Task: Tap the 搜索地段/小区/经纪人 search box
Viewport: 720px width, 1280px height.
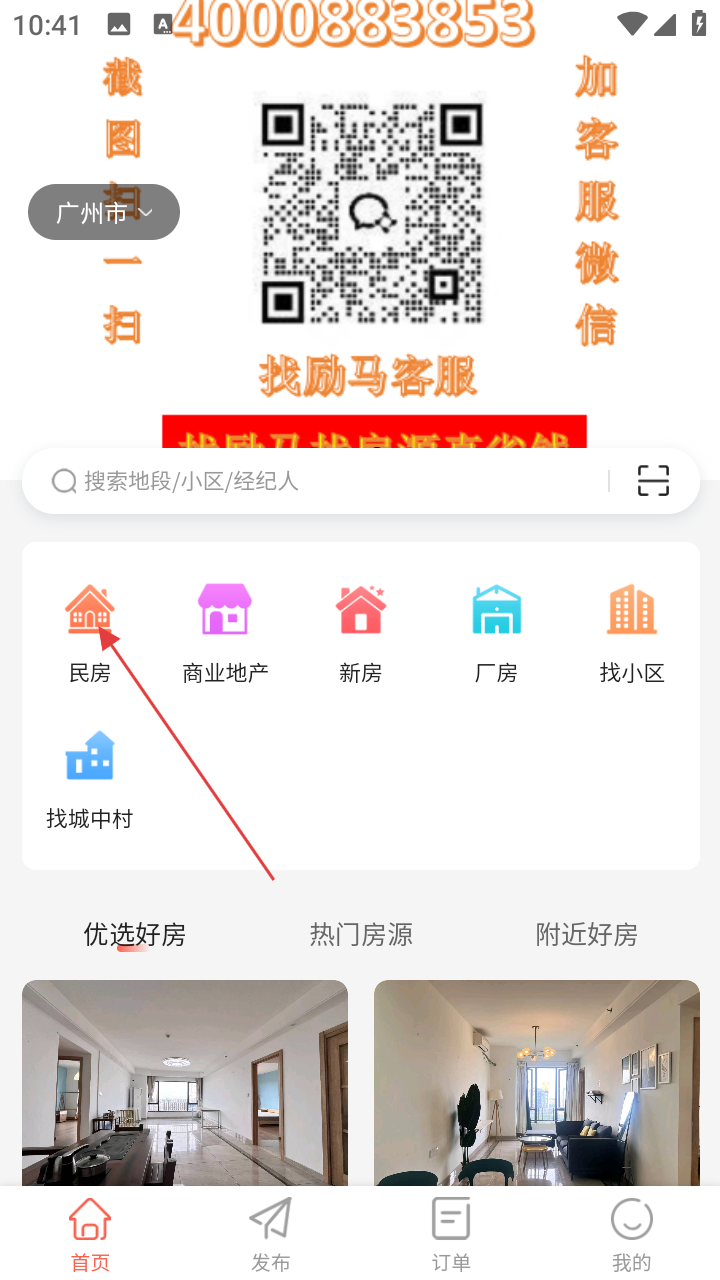Action: [320, 481]
